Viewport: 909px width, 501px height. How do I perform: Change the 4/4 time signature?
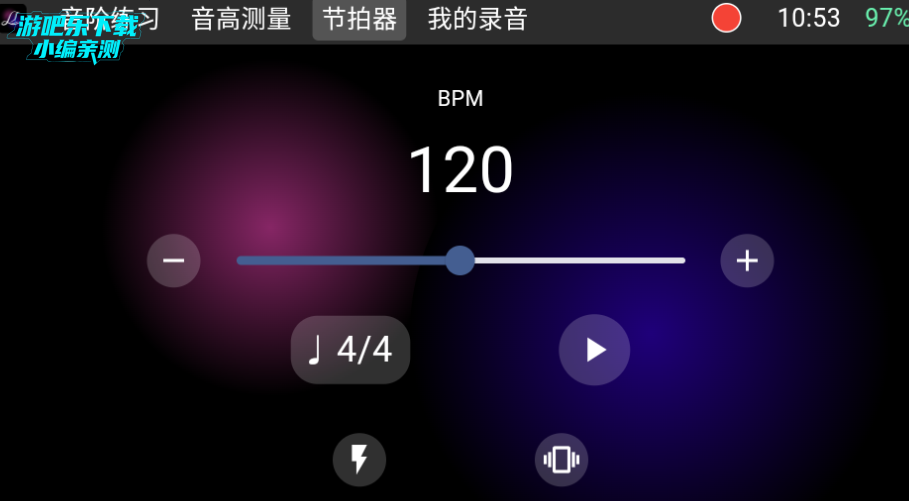coord(350,350)
